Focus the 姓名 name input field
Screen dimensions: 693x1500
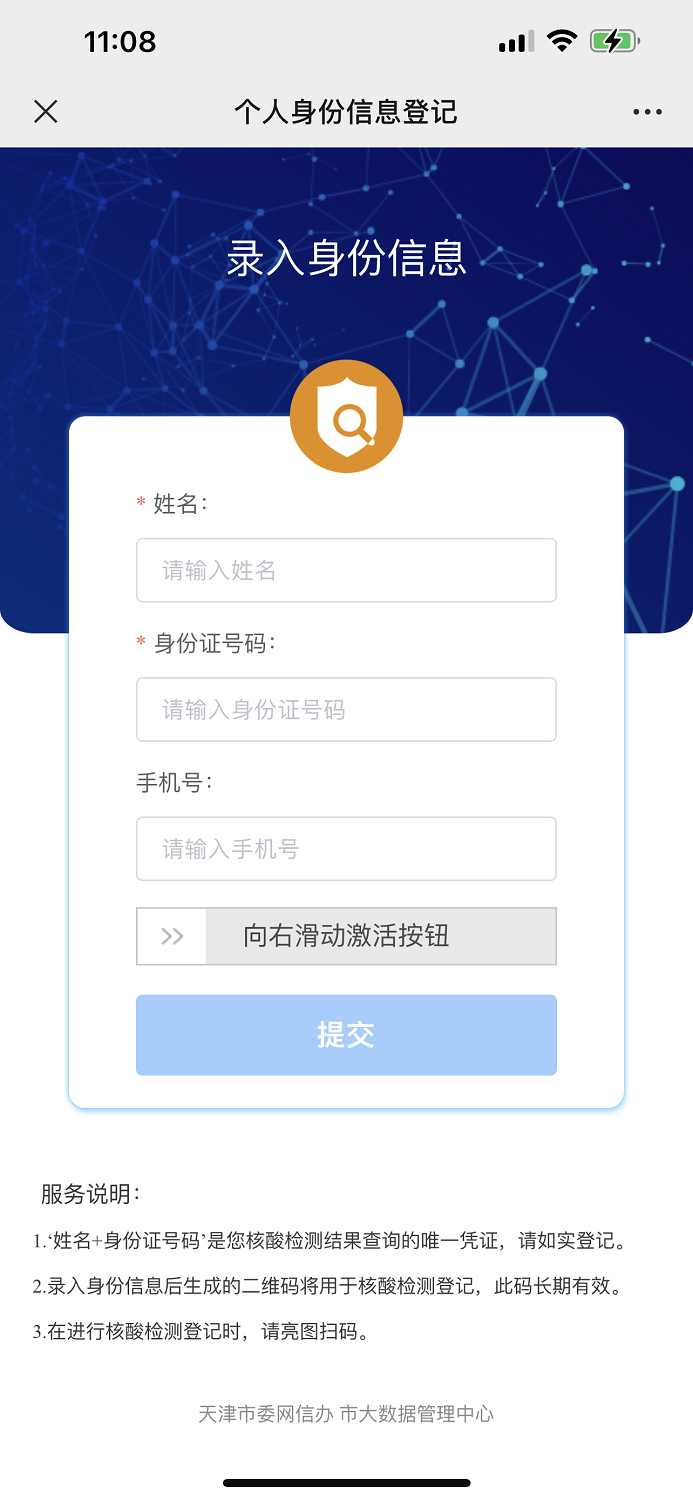[346, 571]
